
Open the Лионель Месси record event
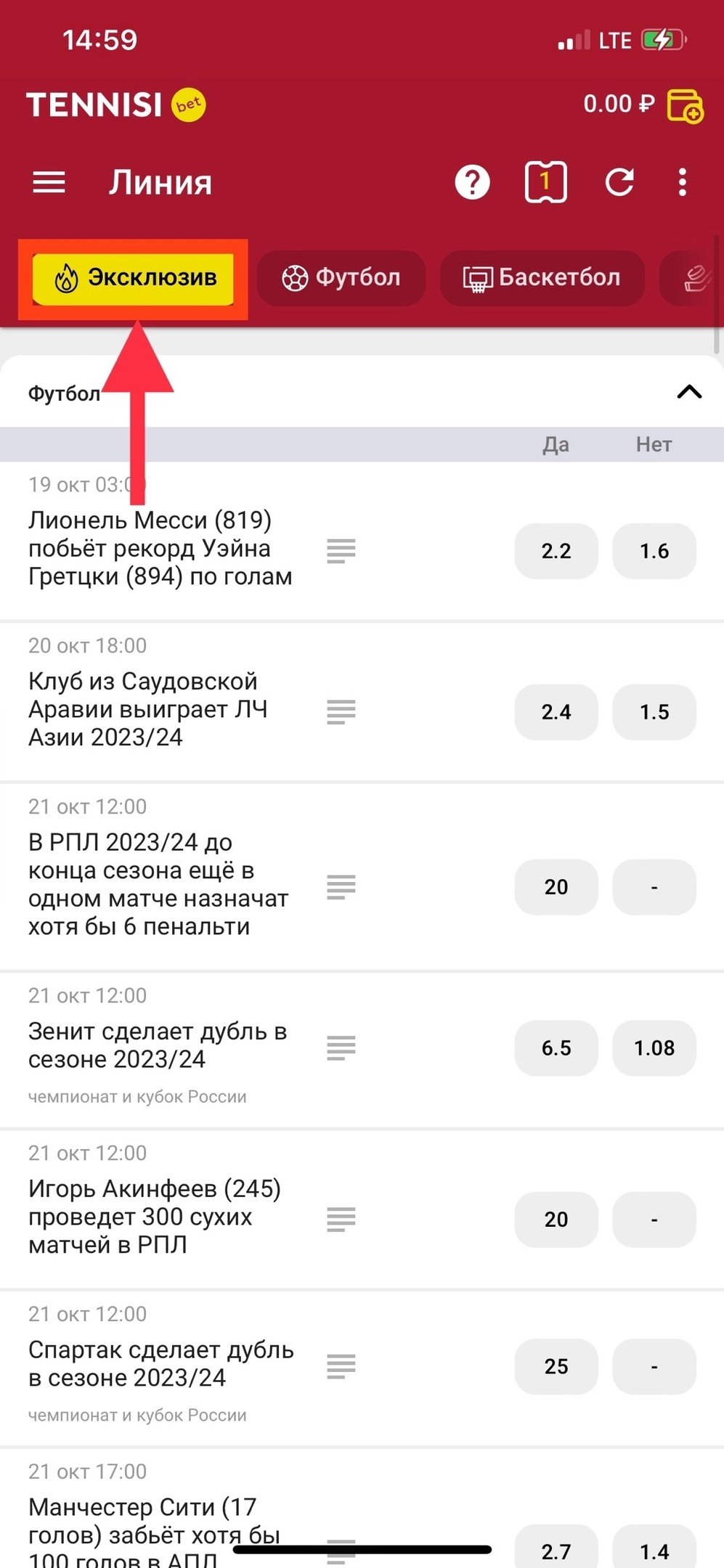(x=160, y=548)
